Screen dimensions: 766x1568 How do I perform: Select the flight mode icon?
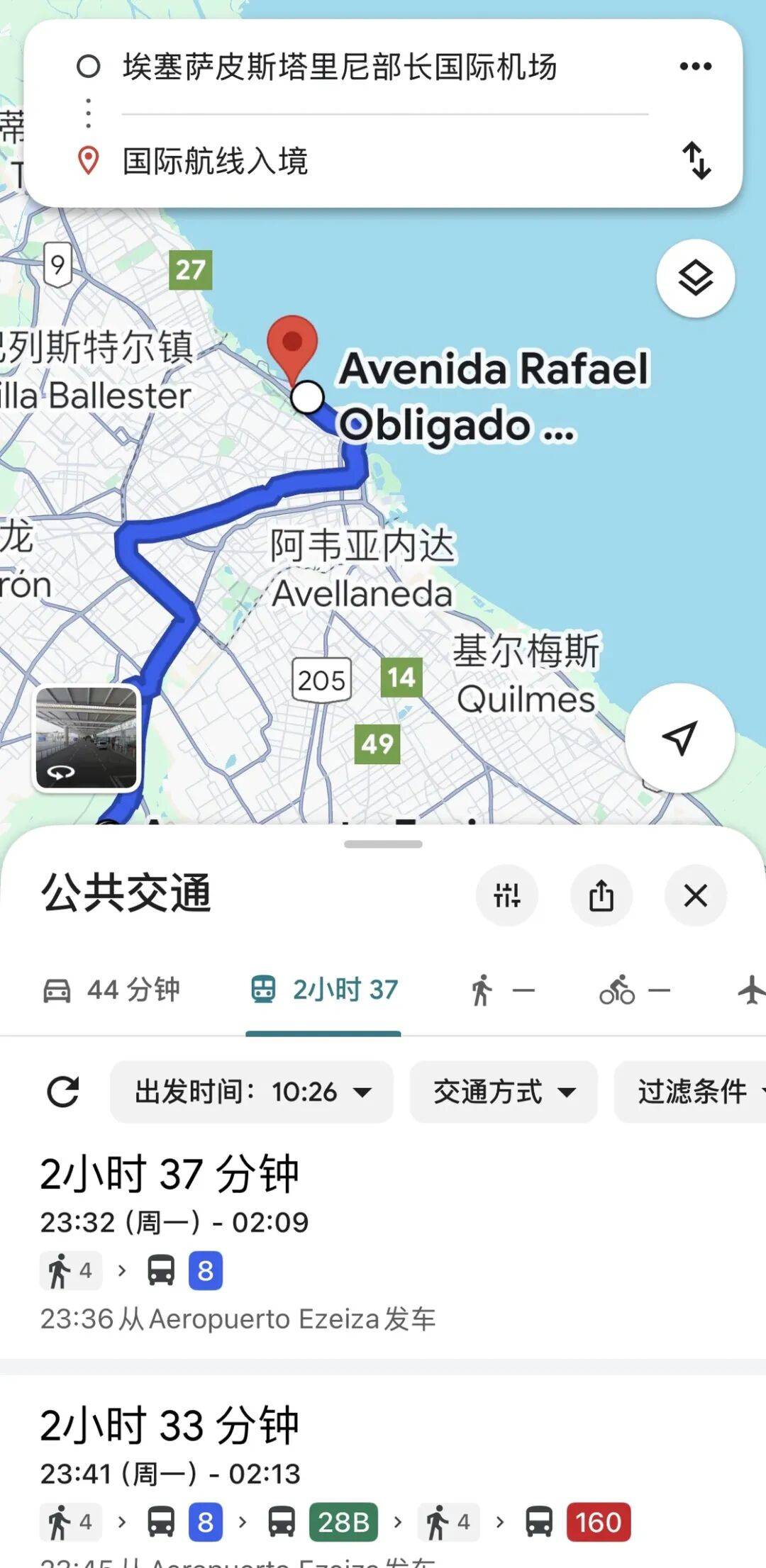point(750,990)
